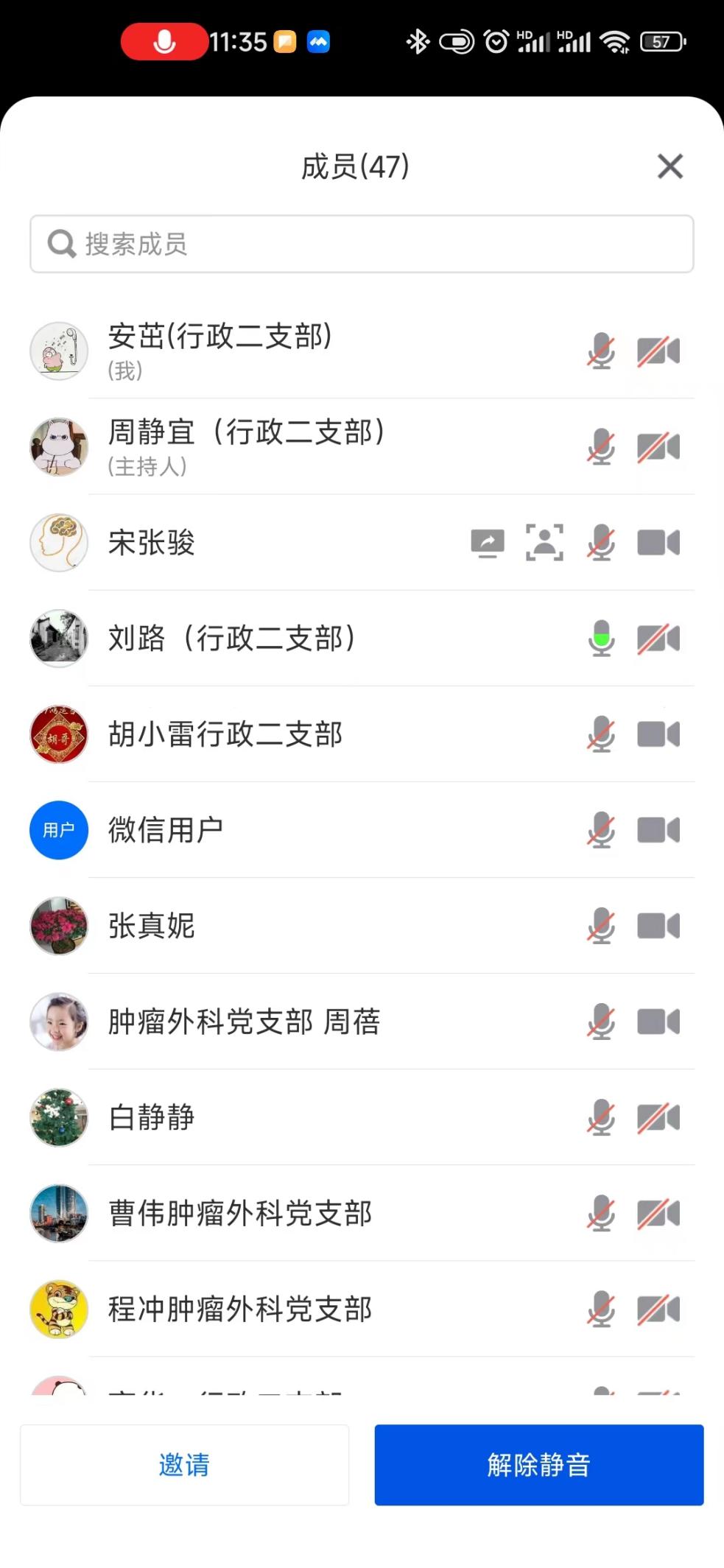Viewport: 724px width, 1568px height.
Task: Tap the screen-share icon beside 宋张骏
Action: click(488, 544)
